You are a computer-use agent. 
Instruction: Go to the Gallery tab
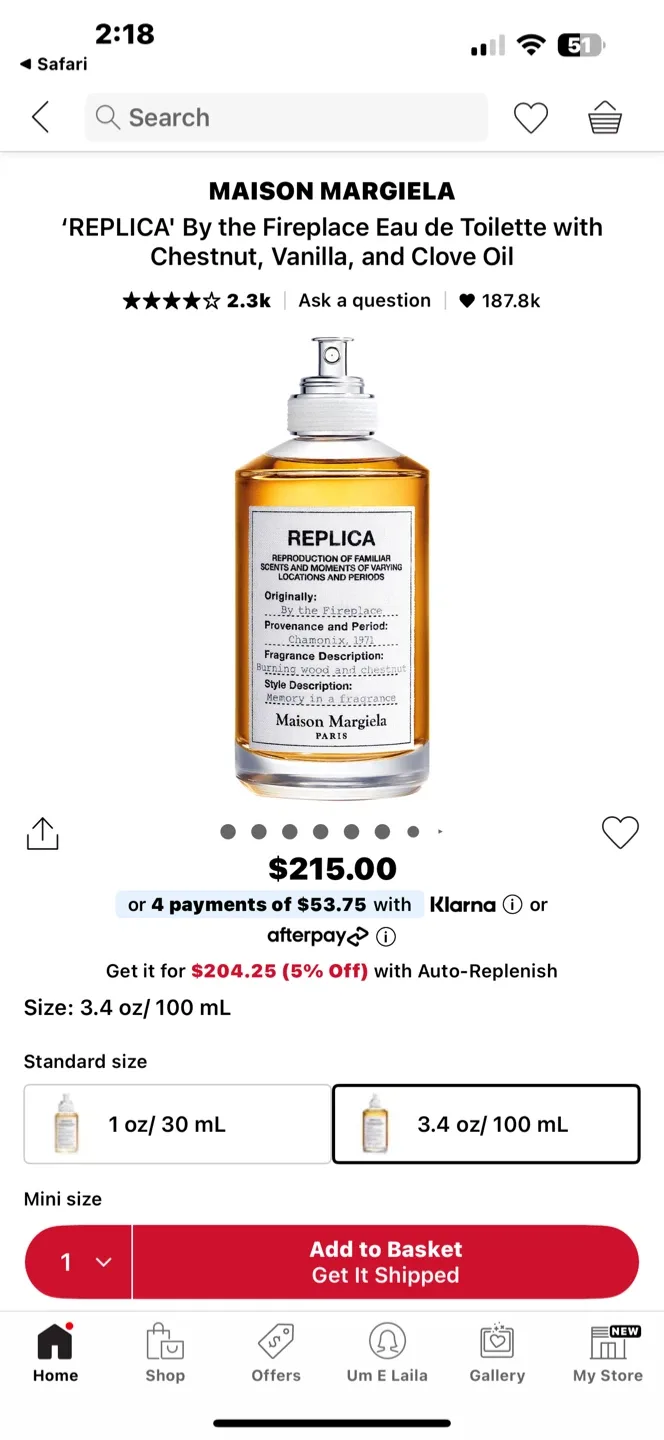(x=497, y=1354)
